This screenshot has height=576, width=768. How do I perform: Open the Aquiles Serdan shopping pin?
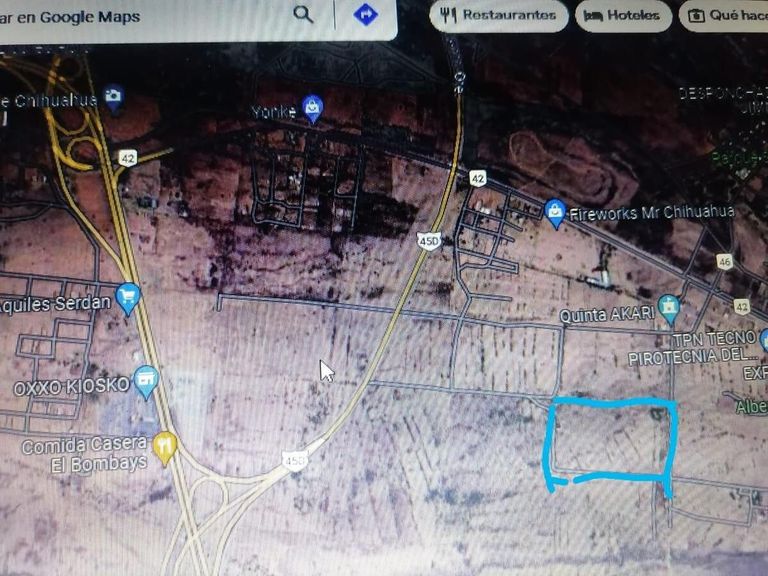click(127, 295)
